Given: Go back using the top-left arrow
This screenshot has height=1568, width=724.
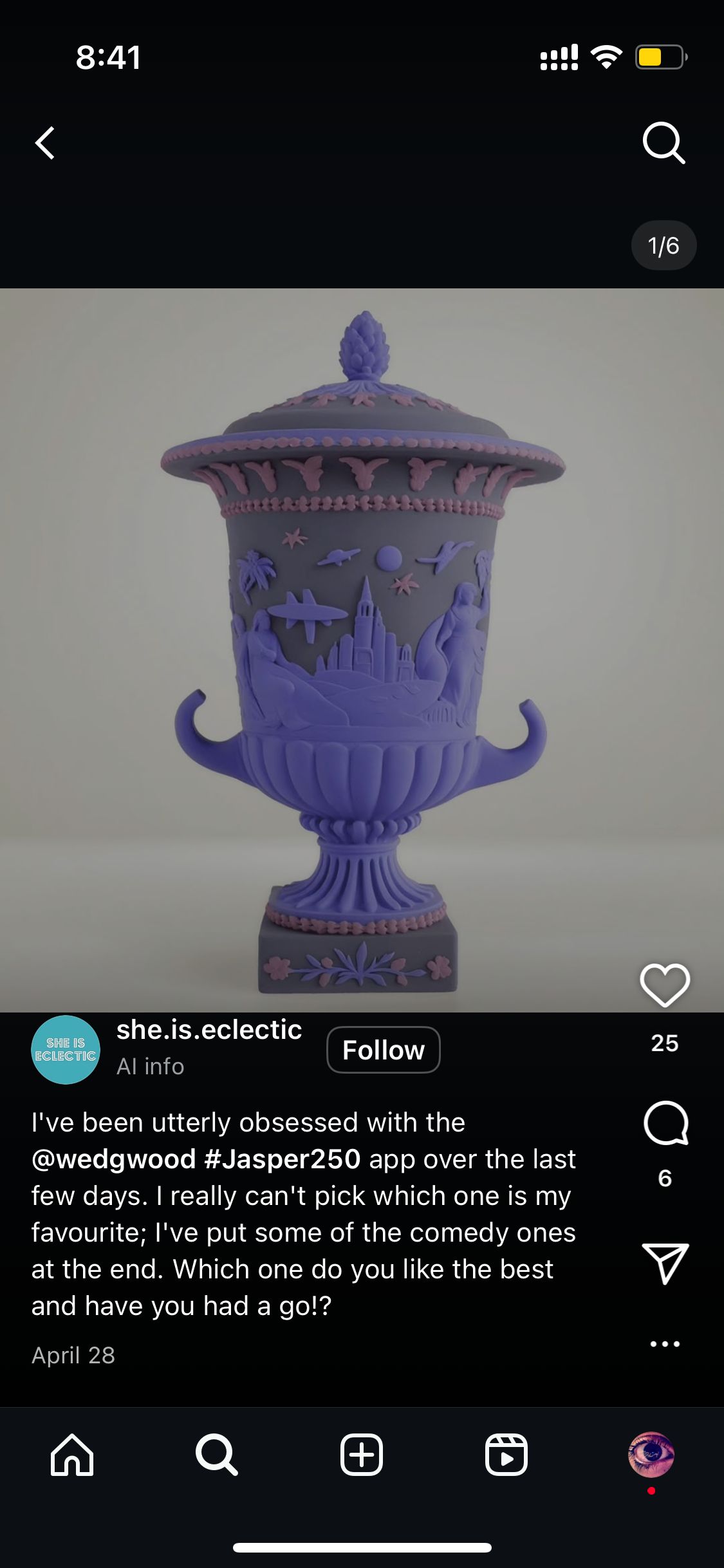Looking at the screenshot, I should pyautogui.click(x=45, y=142).
